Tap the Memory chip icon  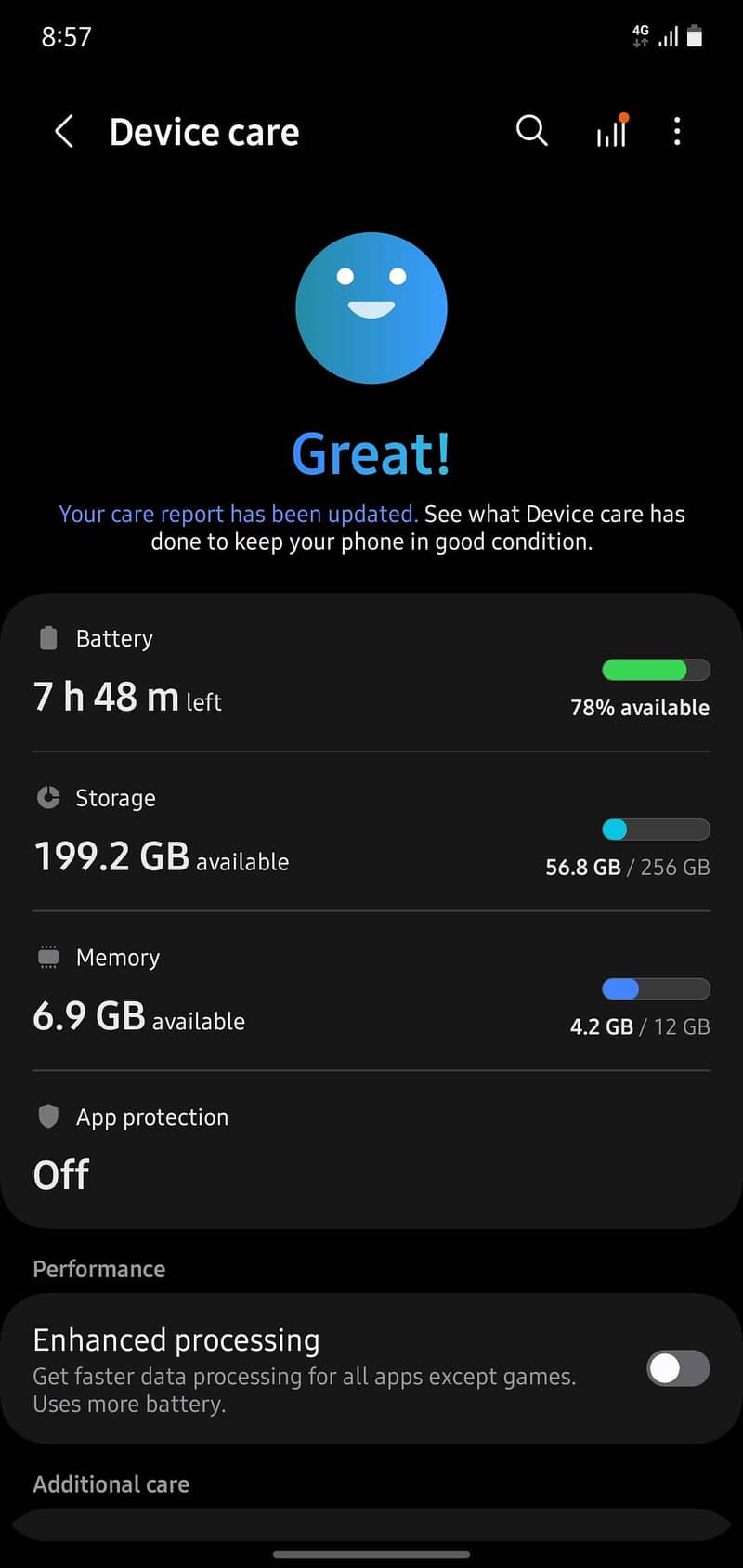(x=47, y=957)
